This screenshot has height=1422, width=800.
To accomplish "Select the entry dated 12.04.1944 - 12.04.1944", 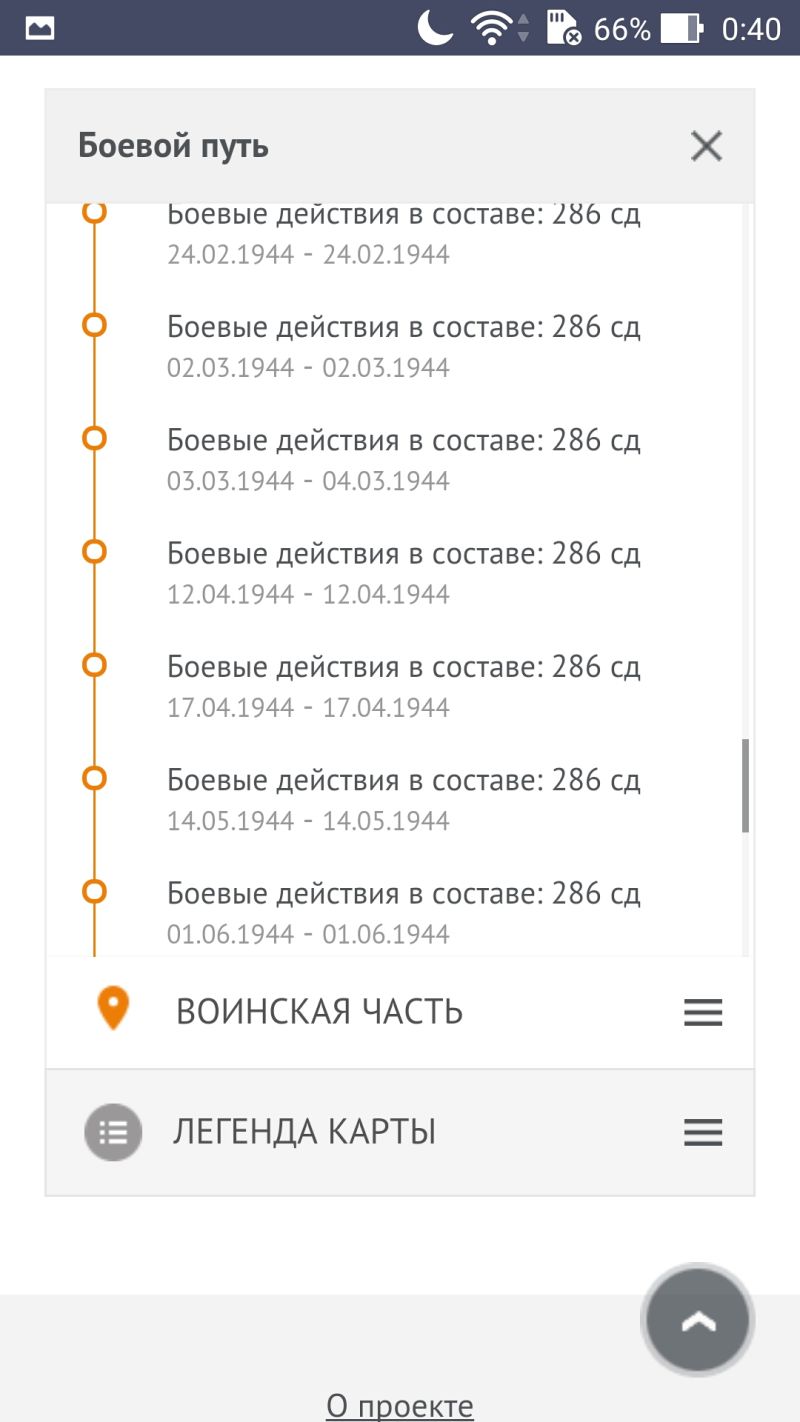I will coord(403,572).
